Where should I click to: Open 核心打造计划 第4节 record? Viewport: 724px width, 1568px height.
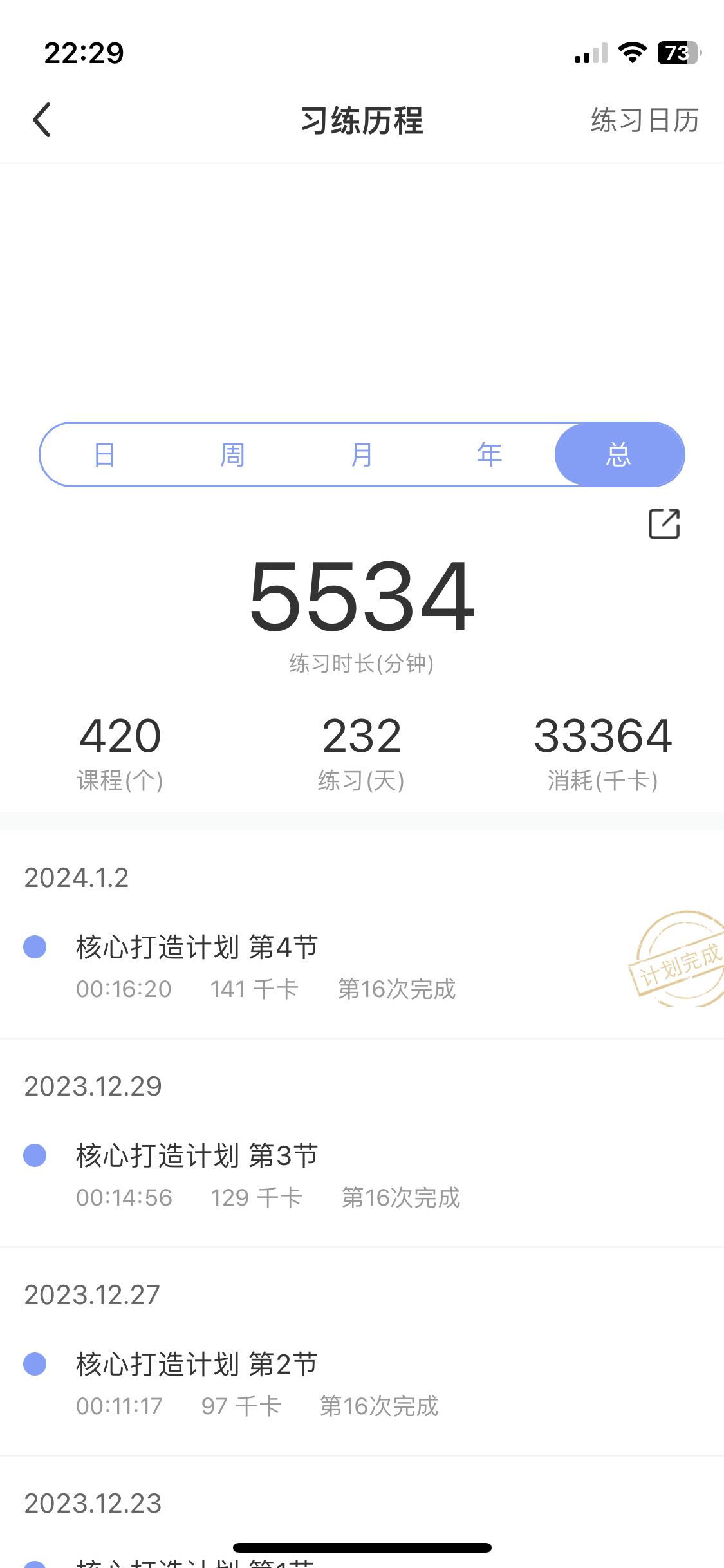click(x=362, y=967)
